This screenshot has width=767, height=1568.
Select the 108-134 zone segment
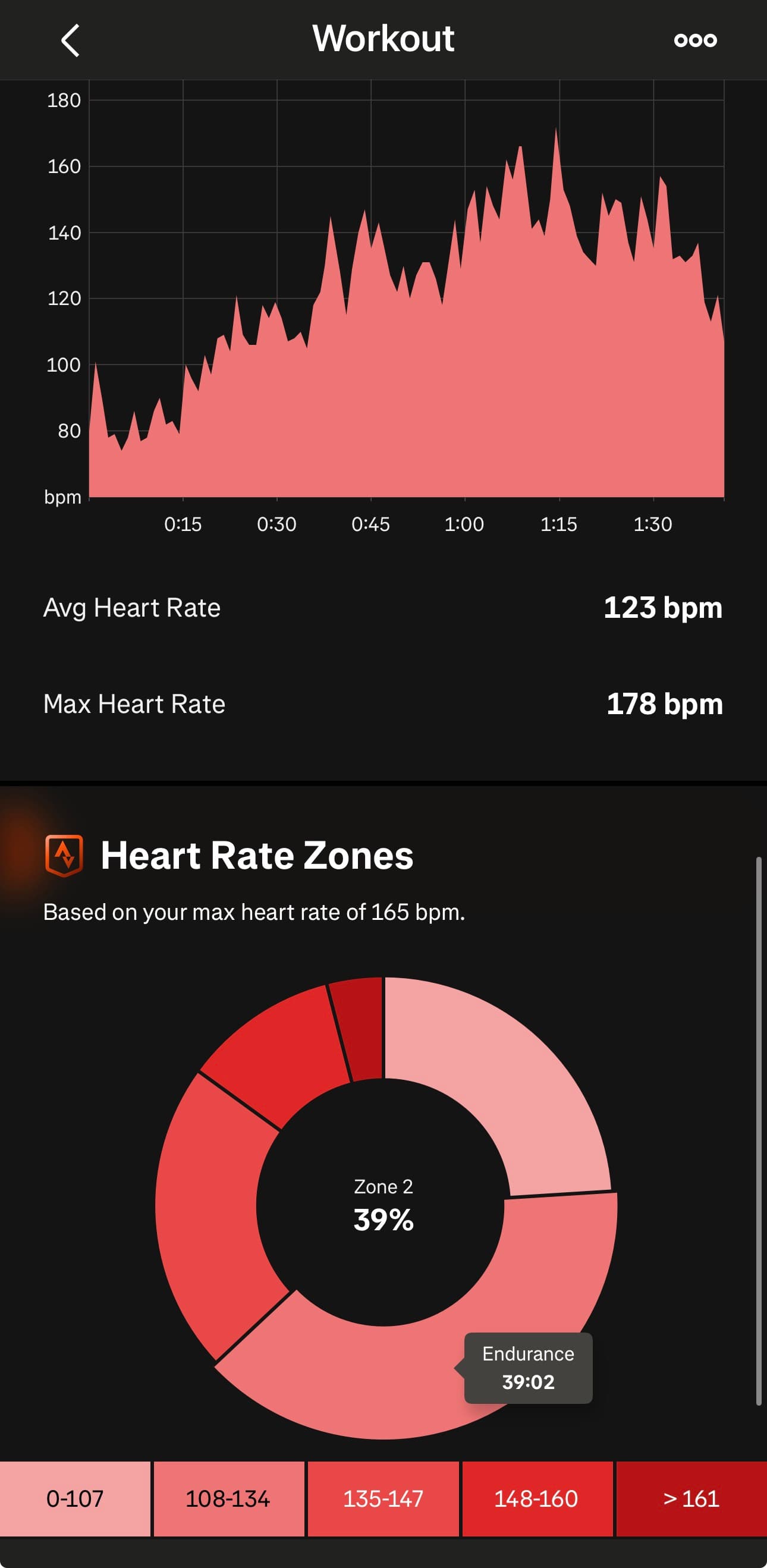(x=229, y=1498)
